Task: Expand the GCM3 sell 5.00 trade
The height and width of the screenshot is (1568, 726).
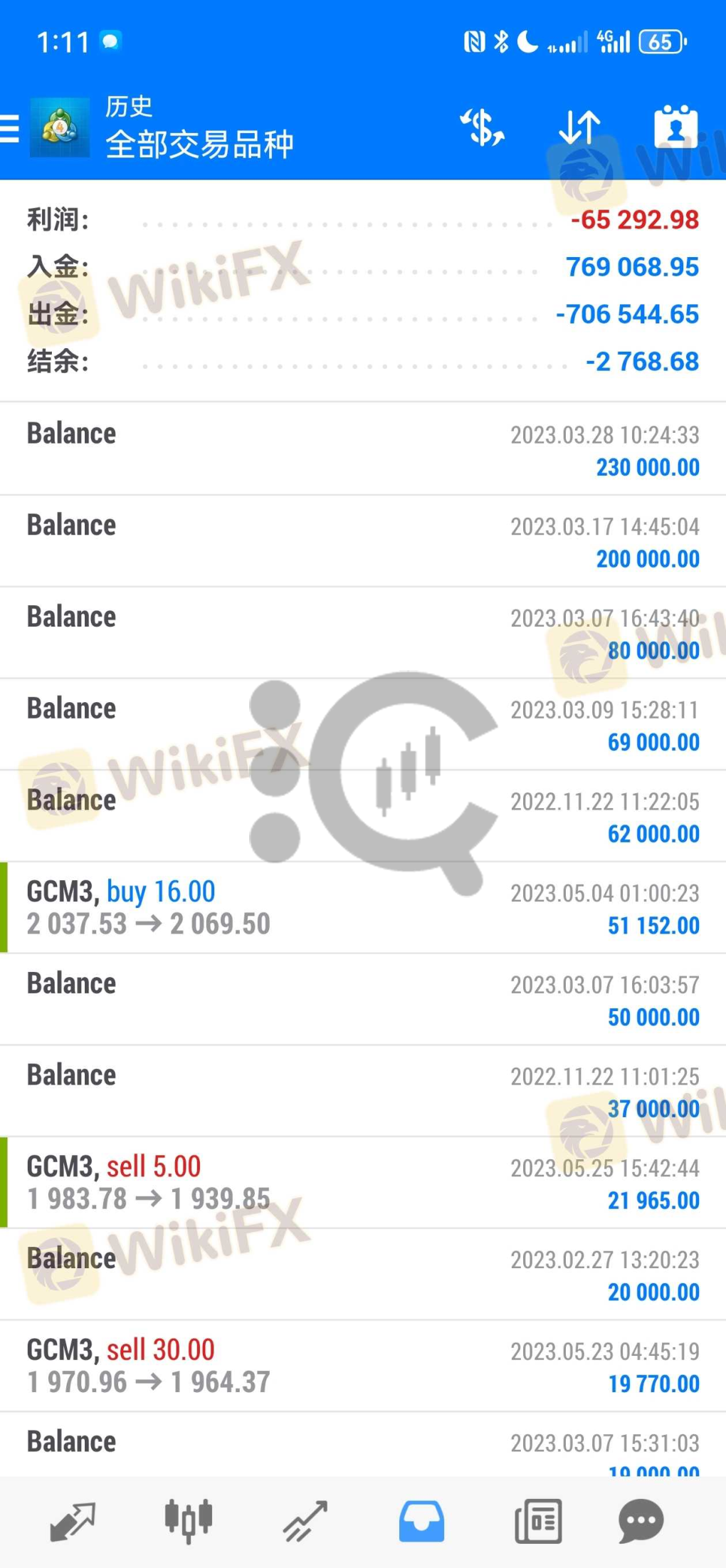Action: click(x=363, y=1183)
